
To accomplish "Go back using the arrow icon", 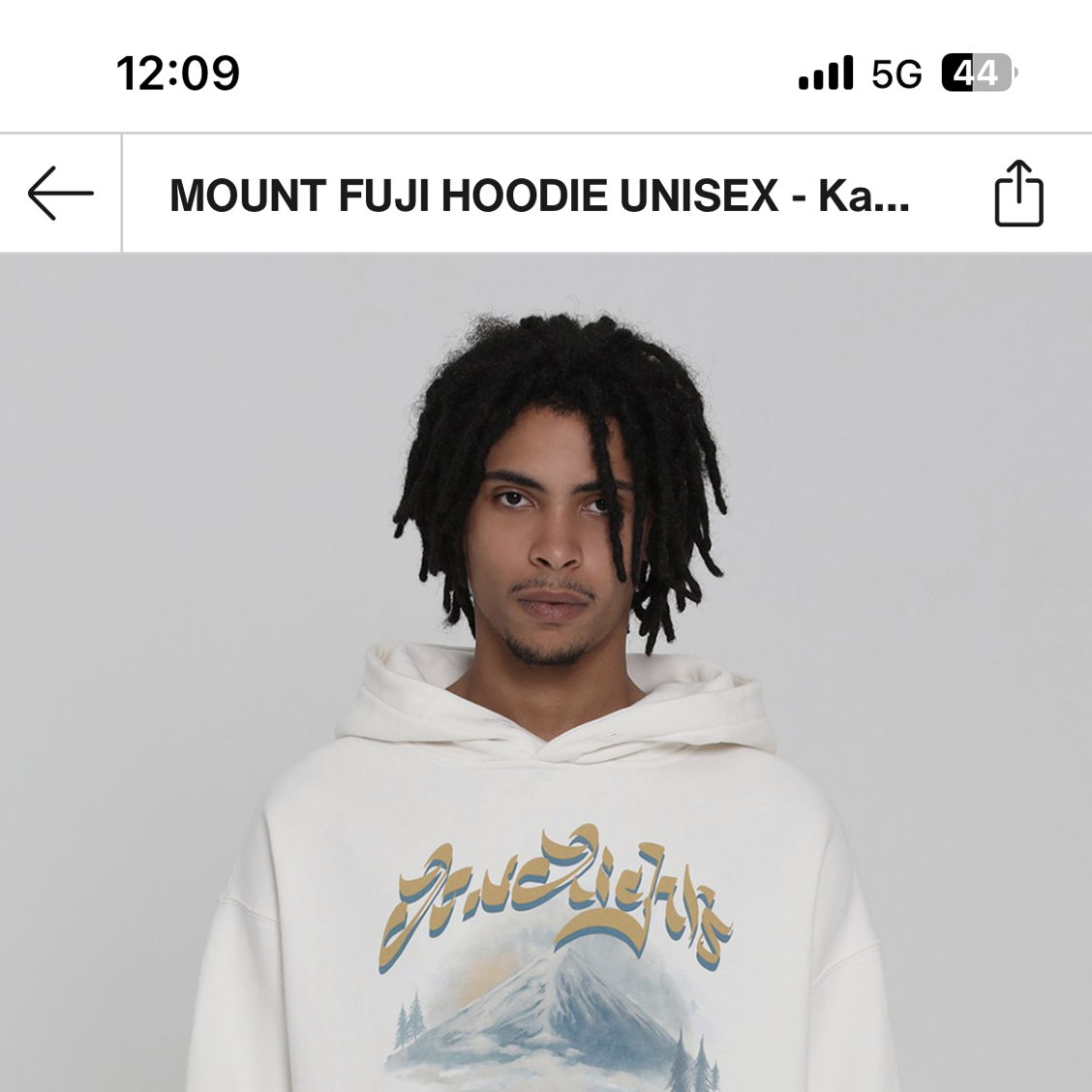I will coord(60,194).
